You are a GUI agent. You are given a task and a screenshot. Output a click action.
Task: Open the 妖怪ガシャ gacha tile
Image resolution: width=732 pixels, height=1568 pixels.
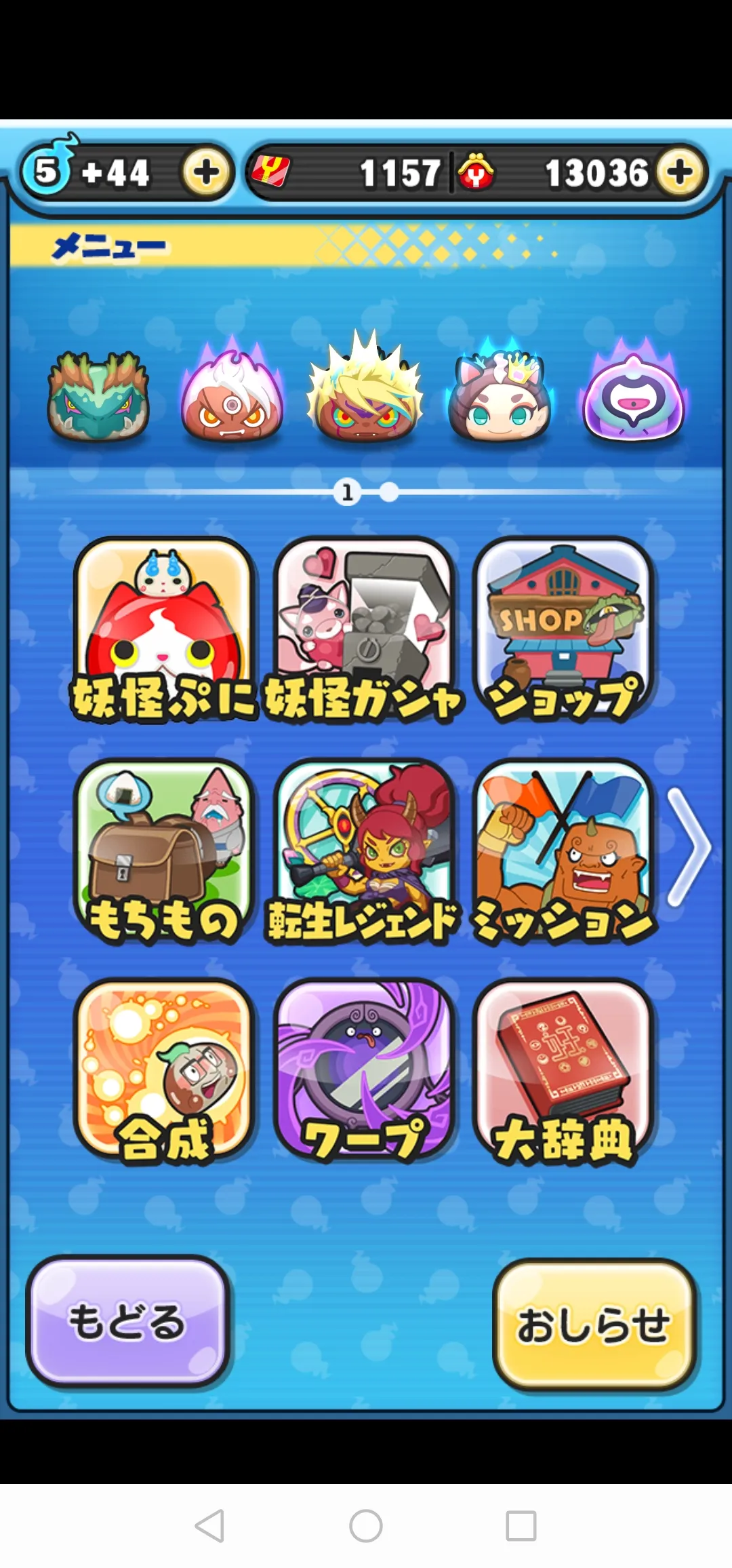click(365, 629)
